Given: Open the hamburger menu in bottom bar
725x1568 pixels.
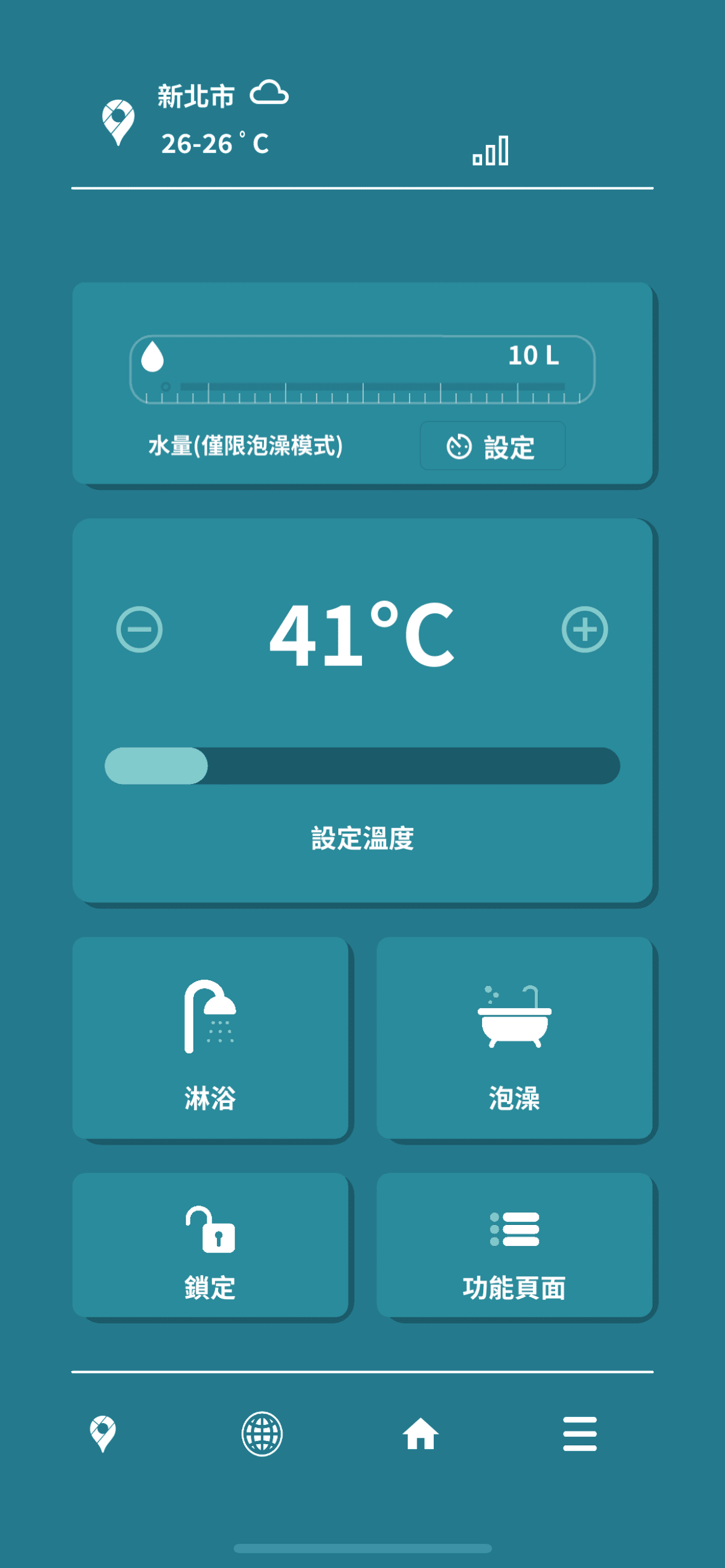Looking at the screenshot, I should (x=579, y=1433).
